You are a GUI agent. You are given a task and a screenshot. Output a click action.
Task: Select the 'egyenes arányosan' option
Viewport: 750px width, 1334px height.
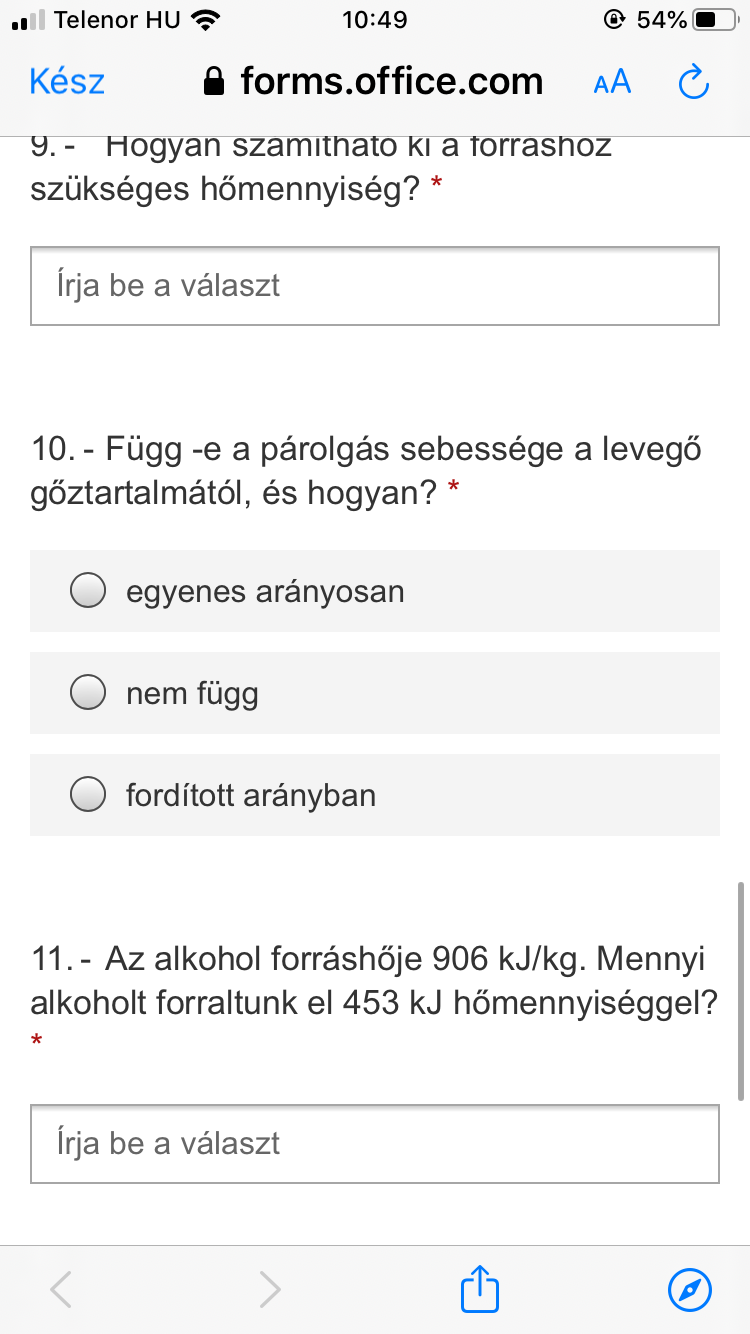click(x=88, y=591)
